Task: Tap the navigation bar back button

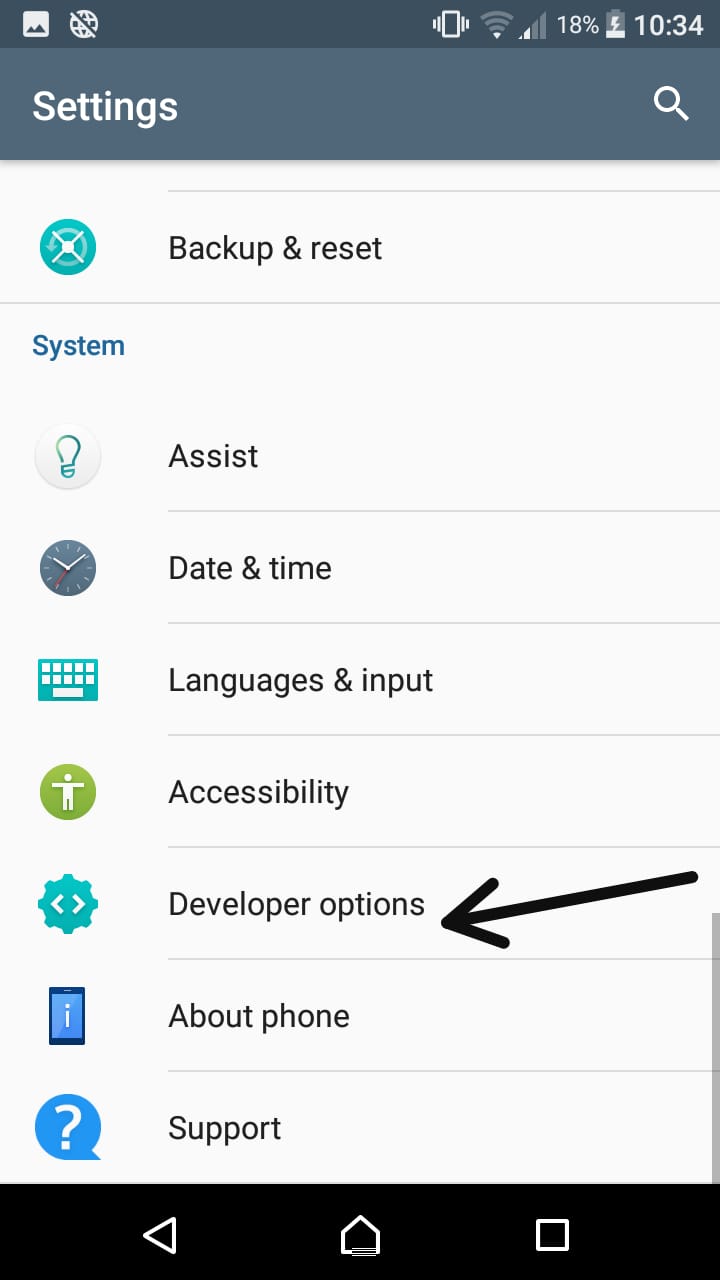Action: coord(160,1234)
